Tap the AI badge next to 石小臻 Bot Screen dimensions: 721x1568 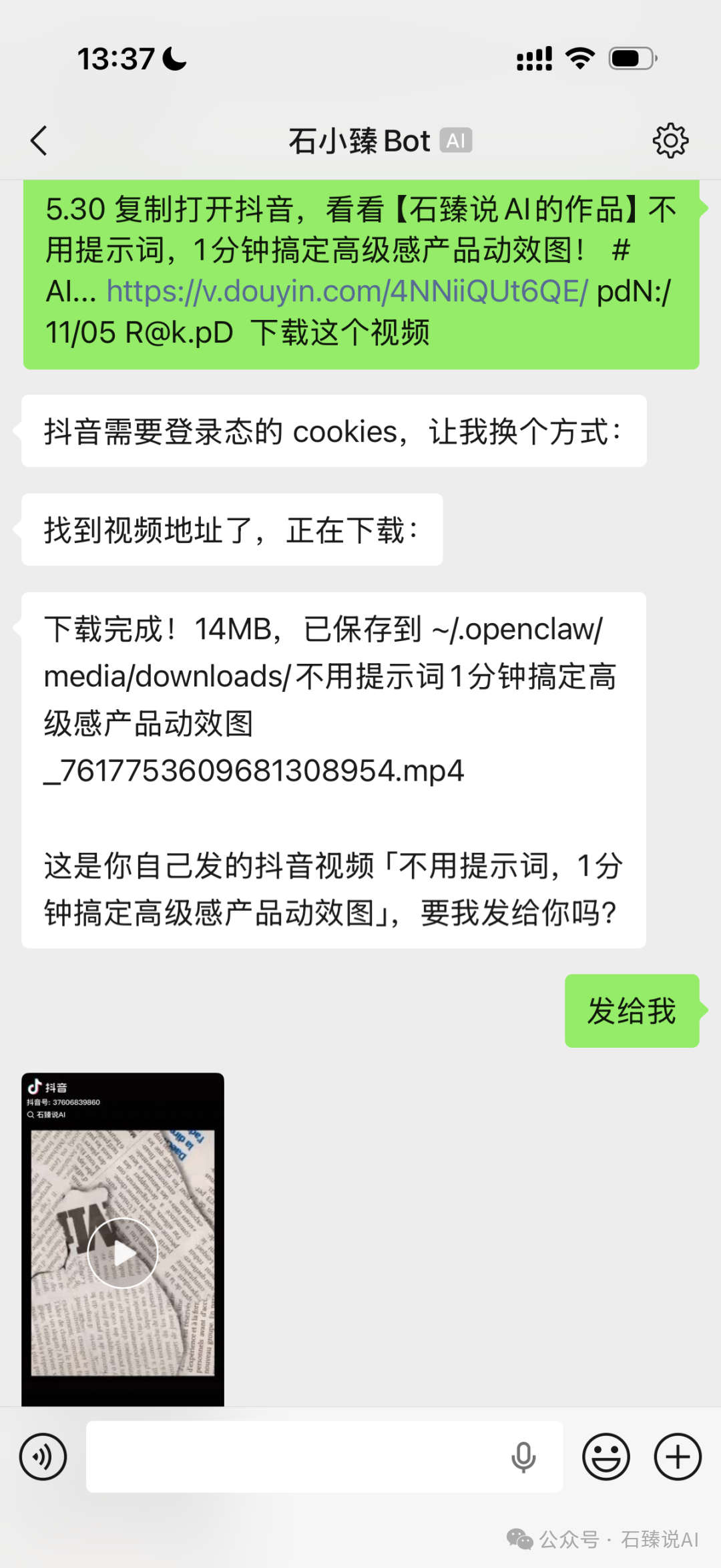(x=455, y=140)
